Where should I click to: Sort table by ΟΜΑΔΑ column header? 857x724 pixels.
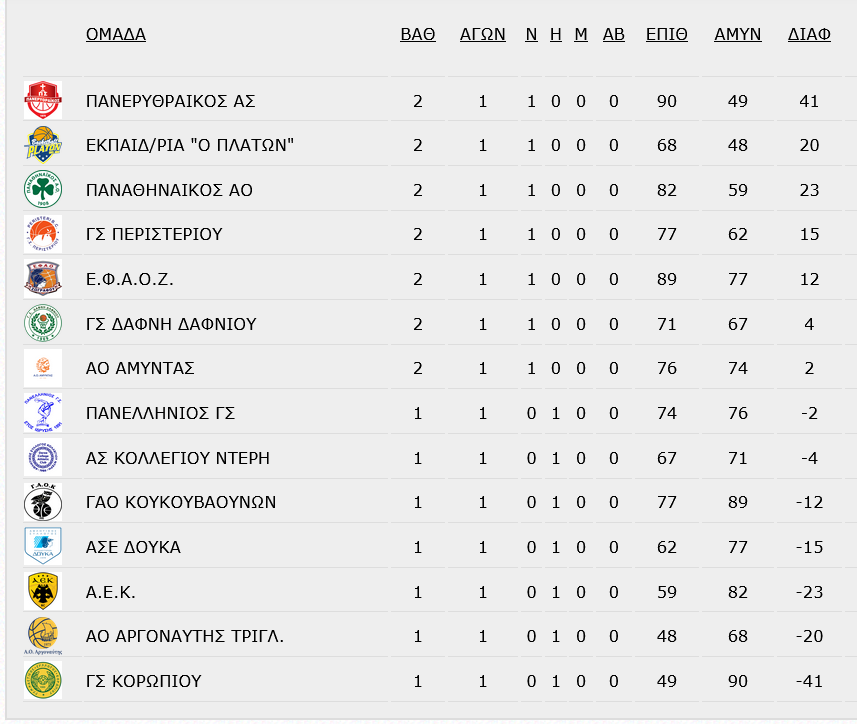[116, 34]
